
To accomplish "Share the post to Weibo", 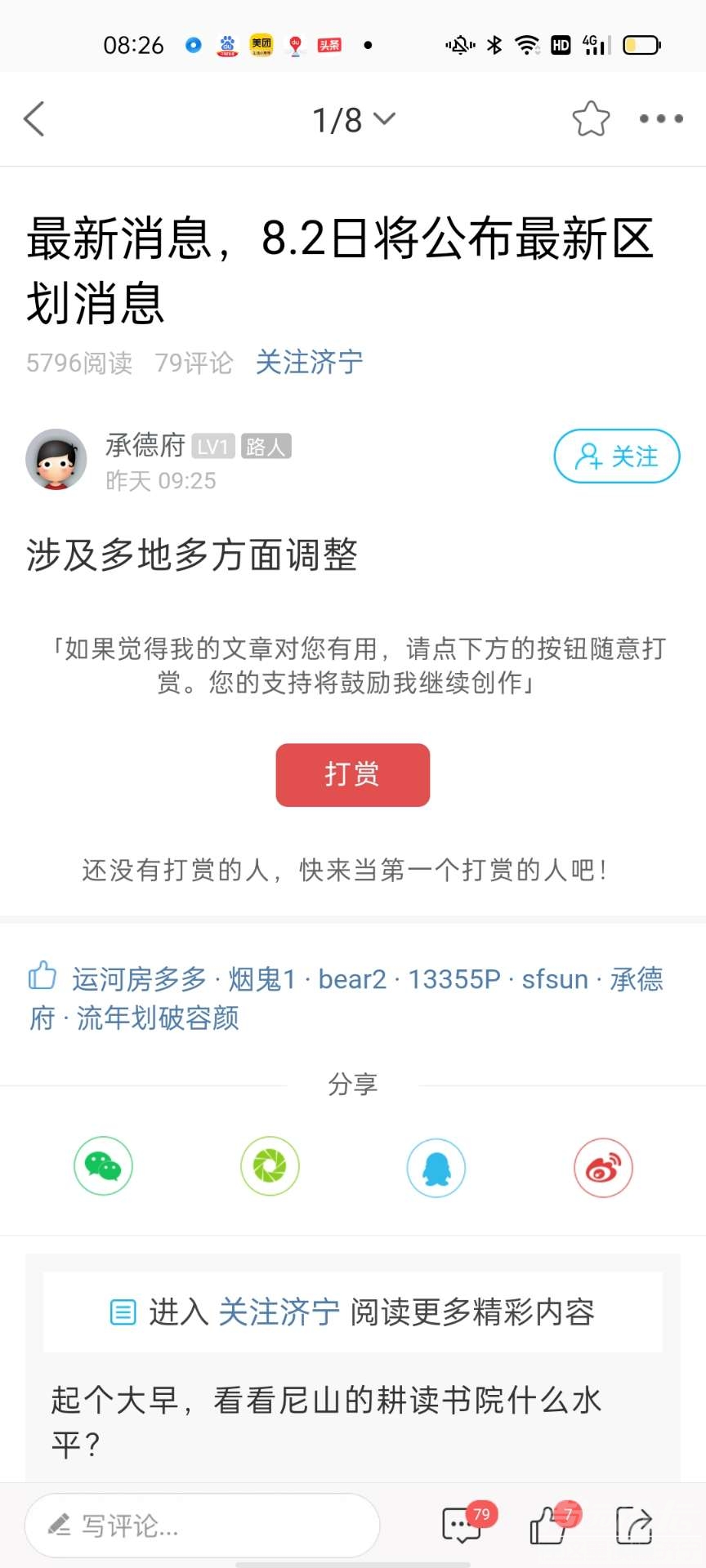I will [x=603, y=1168].
